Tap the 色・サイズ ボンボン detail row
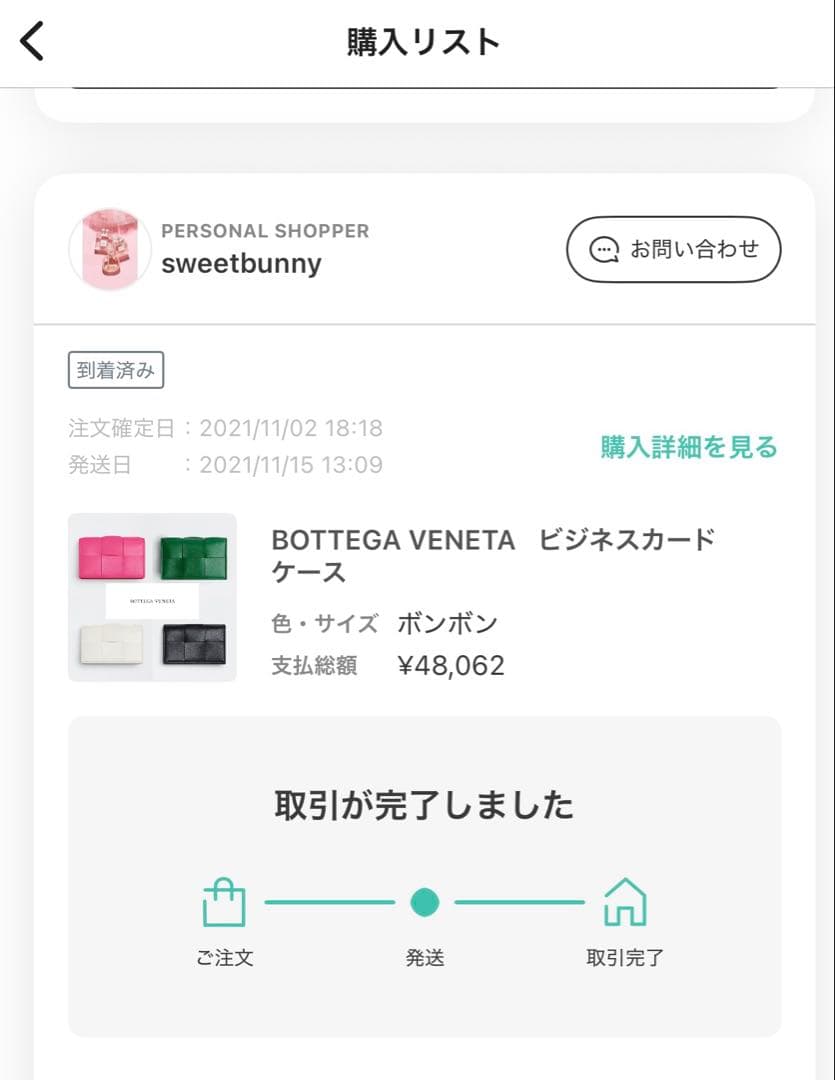Screen dimensions: 835x1080 [x=388, y=622]
